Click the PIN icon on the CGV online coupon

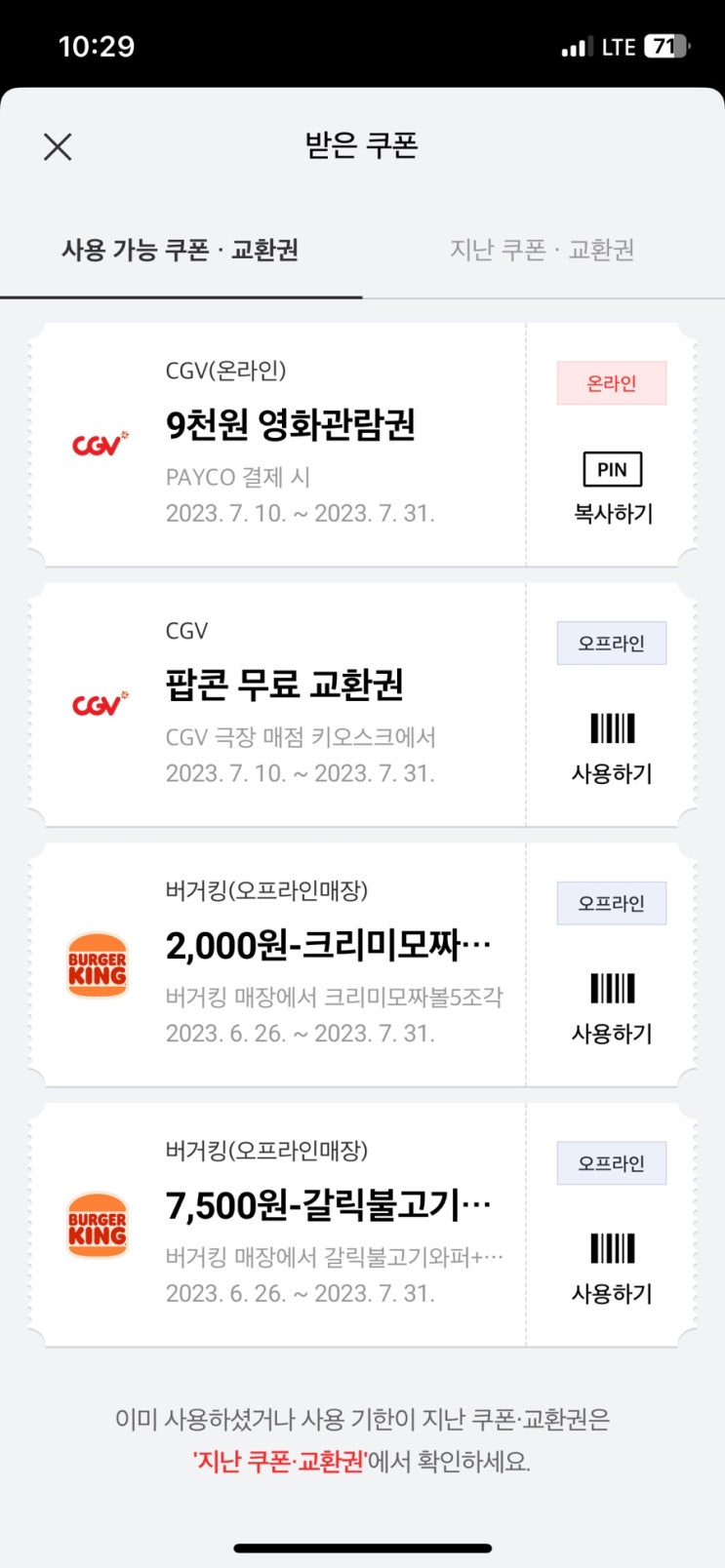click(x=612, y=469)
